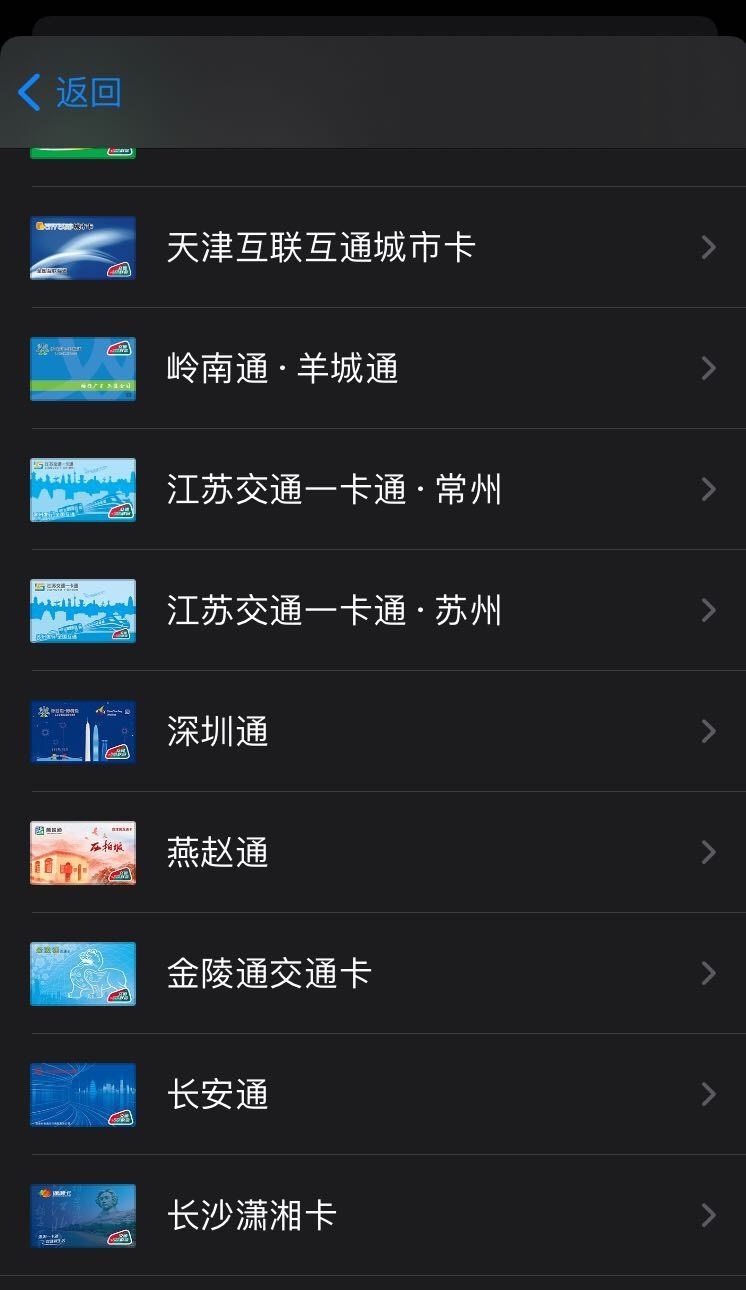Image resolution: width=746 pixels, height=1290 pixels.
Task: Tap the 长沙潇湘卡 card artwork
Action: coord(83,1216)
